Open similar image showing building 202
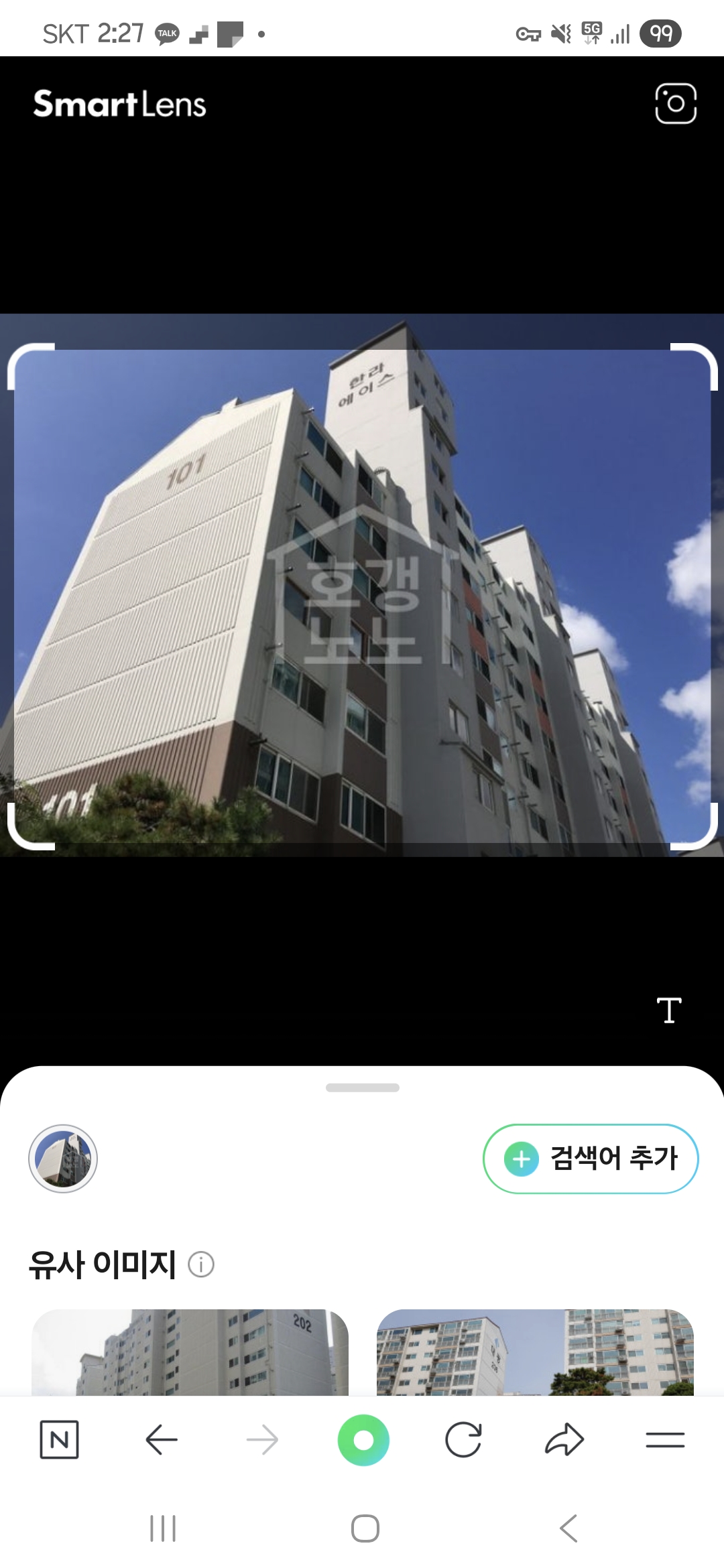 [190, 1352]
